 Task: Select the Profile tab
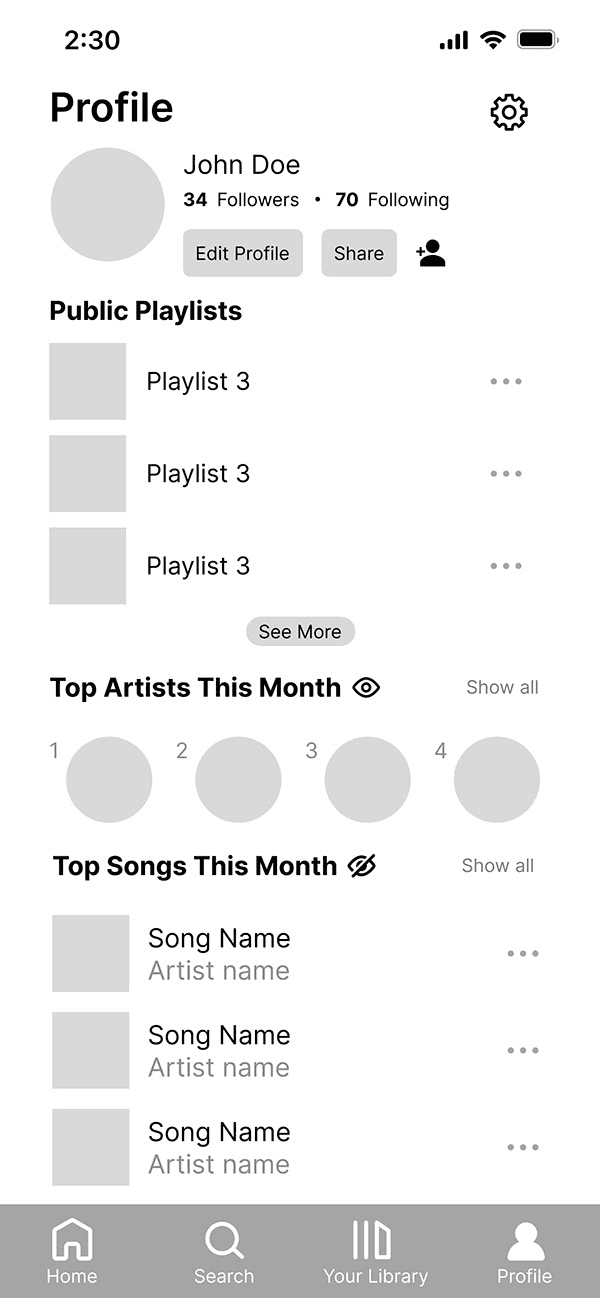pos(525,1251)
